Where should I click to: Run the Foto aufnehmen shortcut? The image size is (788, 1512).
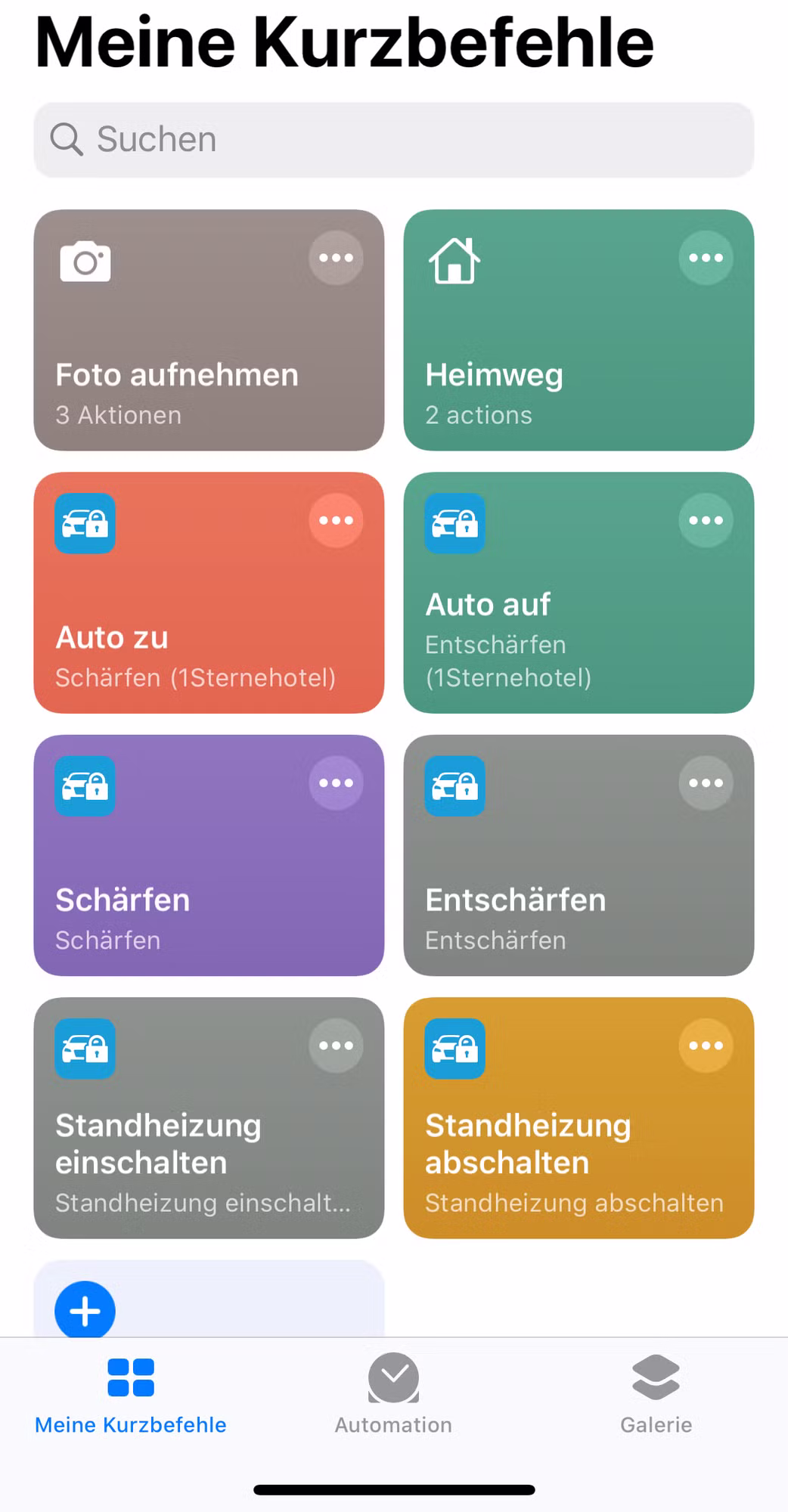pyautogui.click(x=209, y=330)
